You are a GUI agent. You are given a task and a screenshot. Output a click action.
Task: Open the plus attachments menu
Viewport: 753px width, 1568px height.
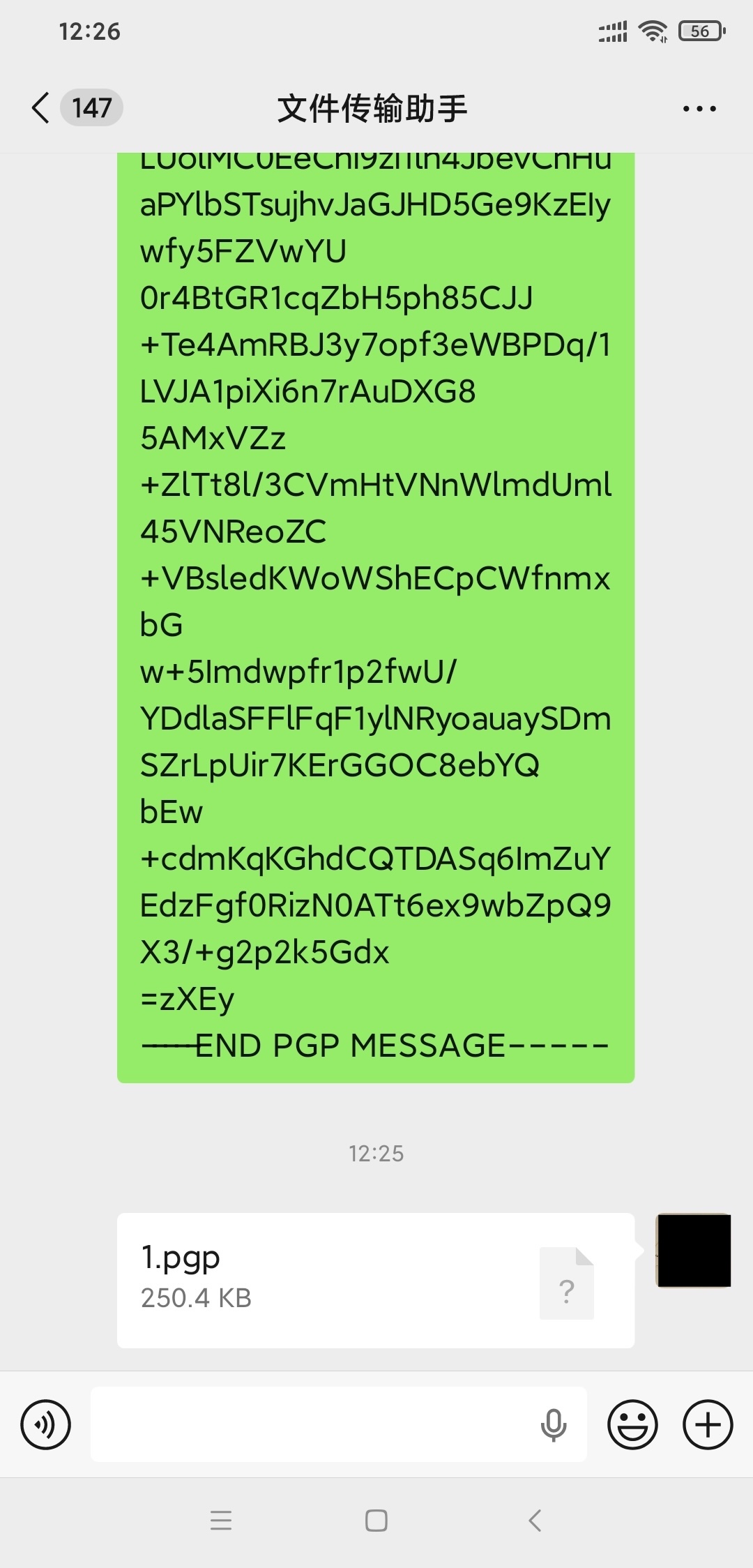(x=708, y=1424)
